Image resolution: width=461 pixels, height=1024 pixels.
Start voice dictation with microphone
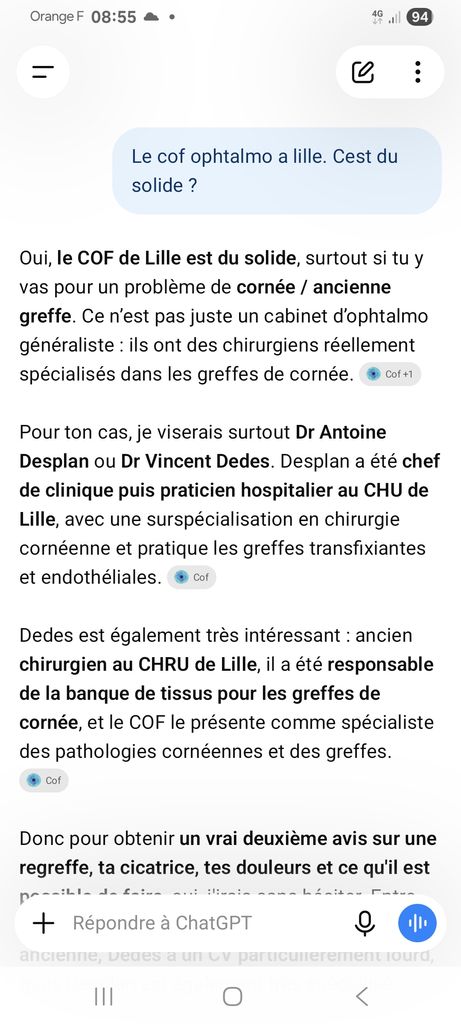pos(365,923)
